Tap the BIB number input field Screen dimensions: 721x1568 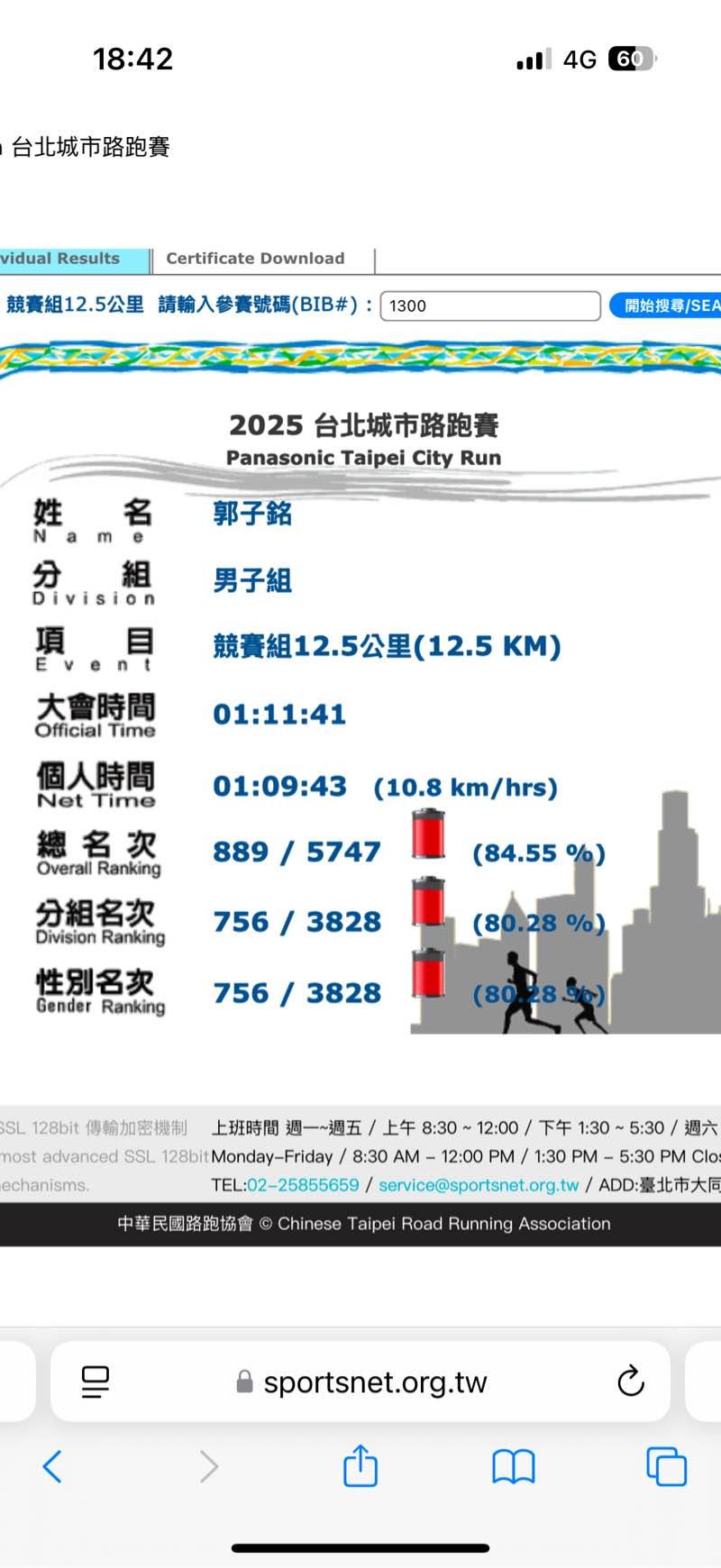click(490, 306)
